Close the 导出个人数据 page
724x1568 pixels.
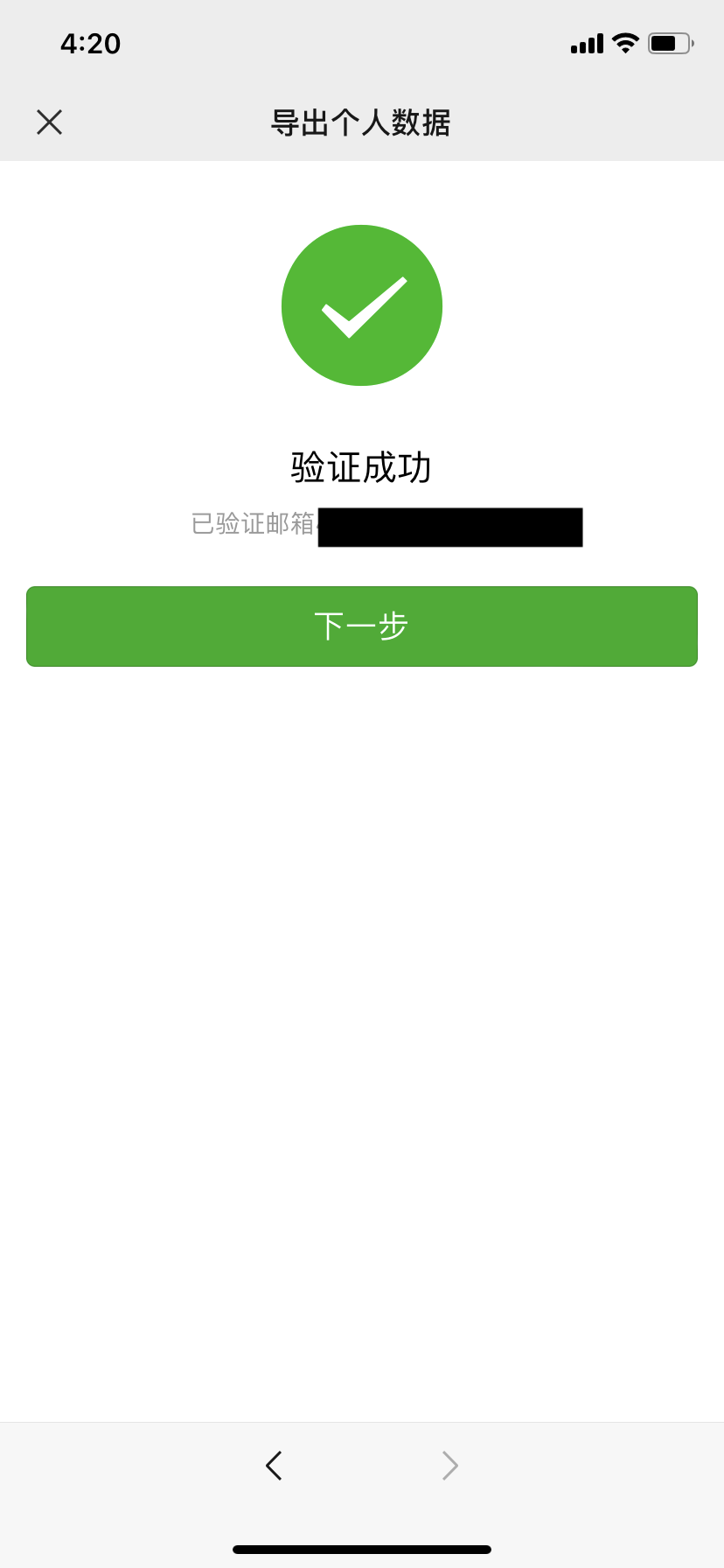(50, 122)
